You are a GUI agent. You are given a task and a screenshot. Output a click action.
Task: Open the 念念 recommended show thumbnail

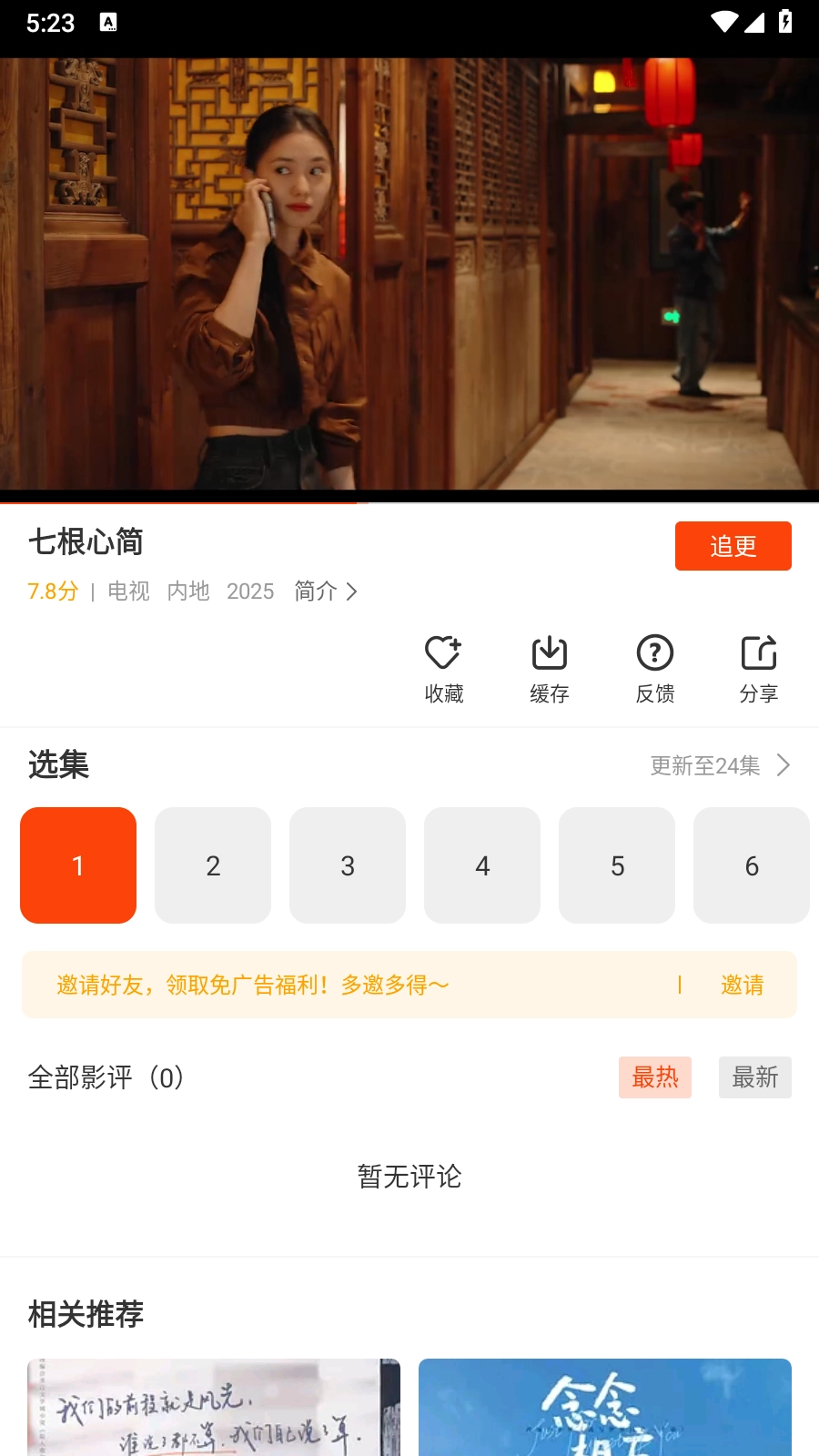tap(604, 1407)
